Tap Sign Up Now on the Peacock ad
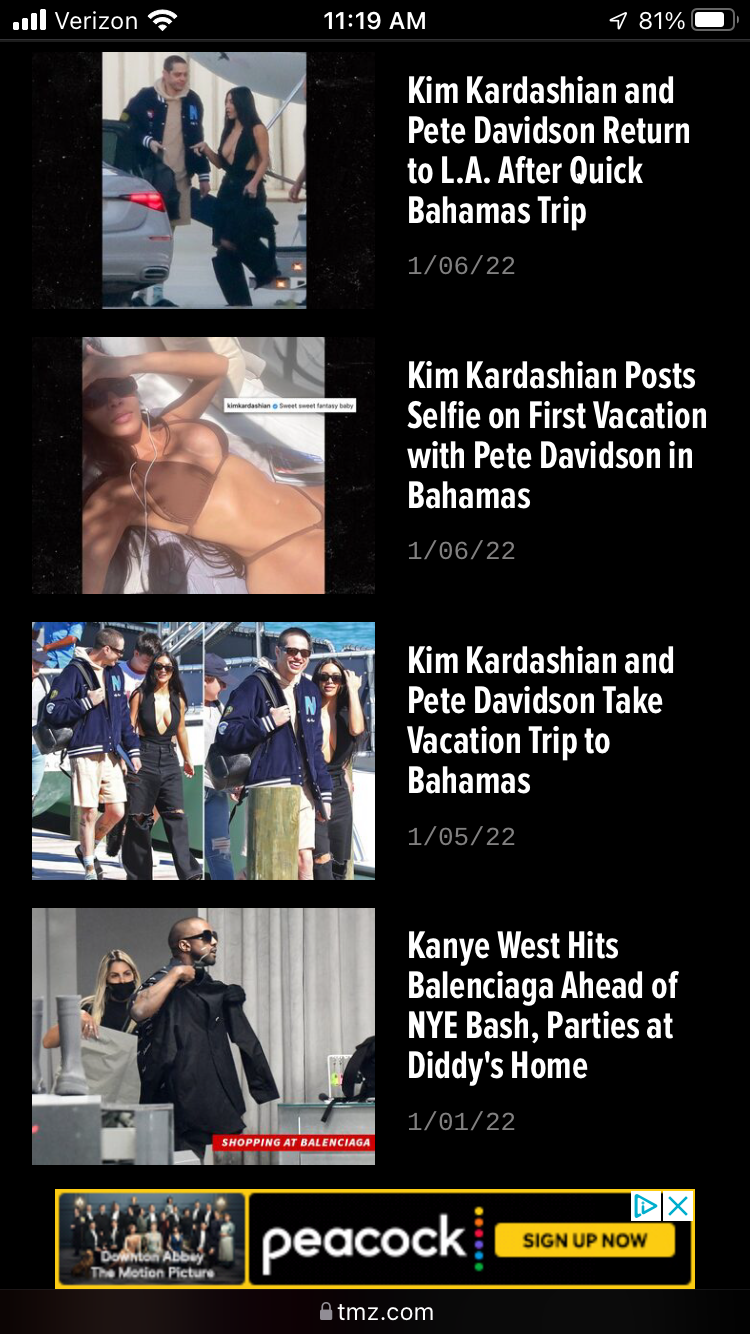 point(584,1241)
